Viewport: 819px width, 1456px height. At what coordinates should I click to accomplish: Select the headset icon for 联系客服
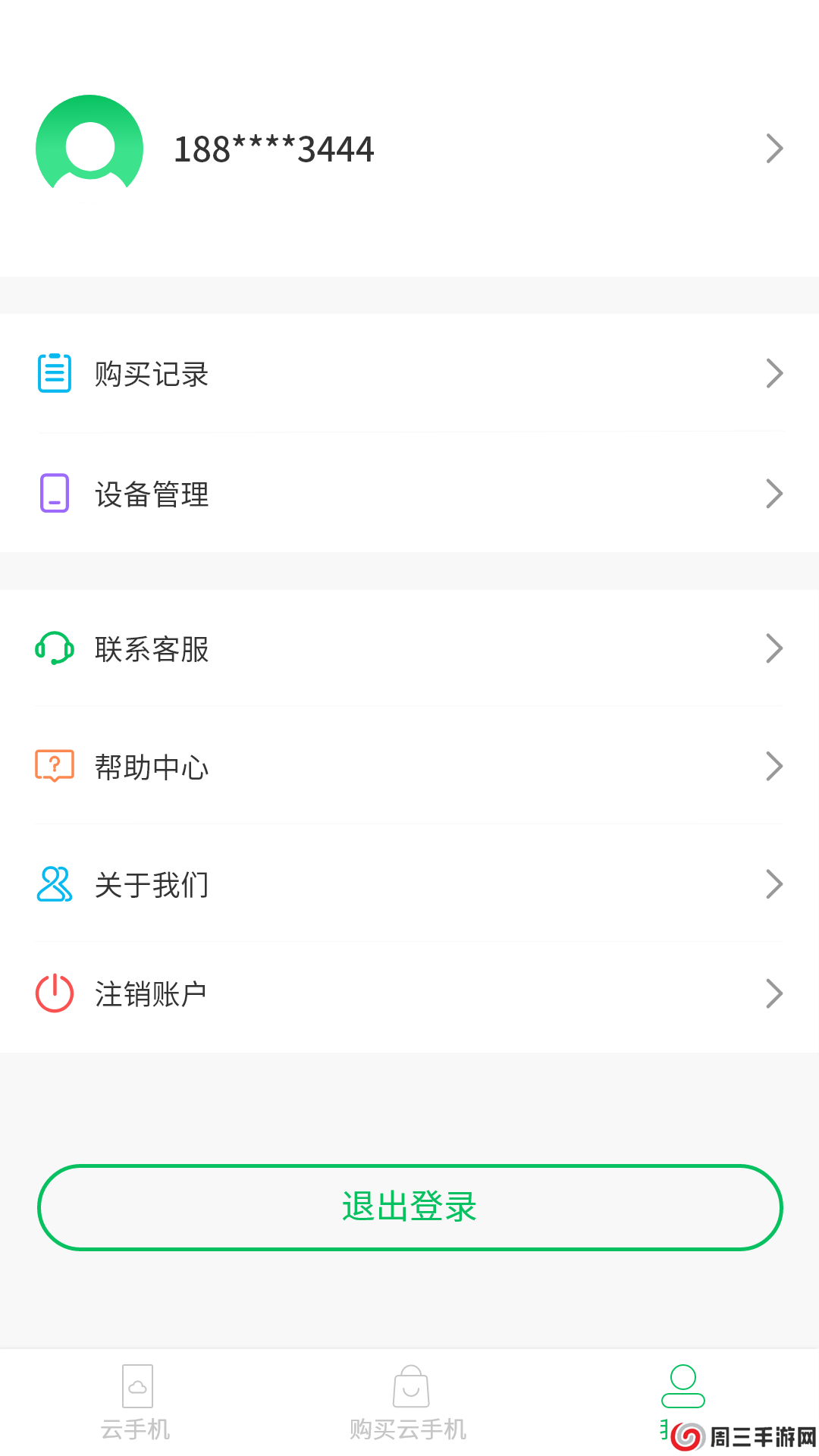53,649
